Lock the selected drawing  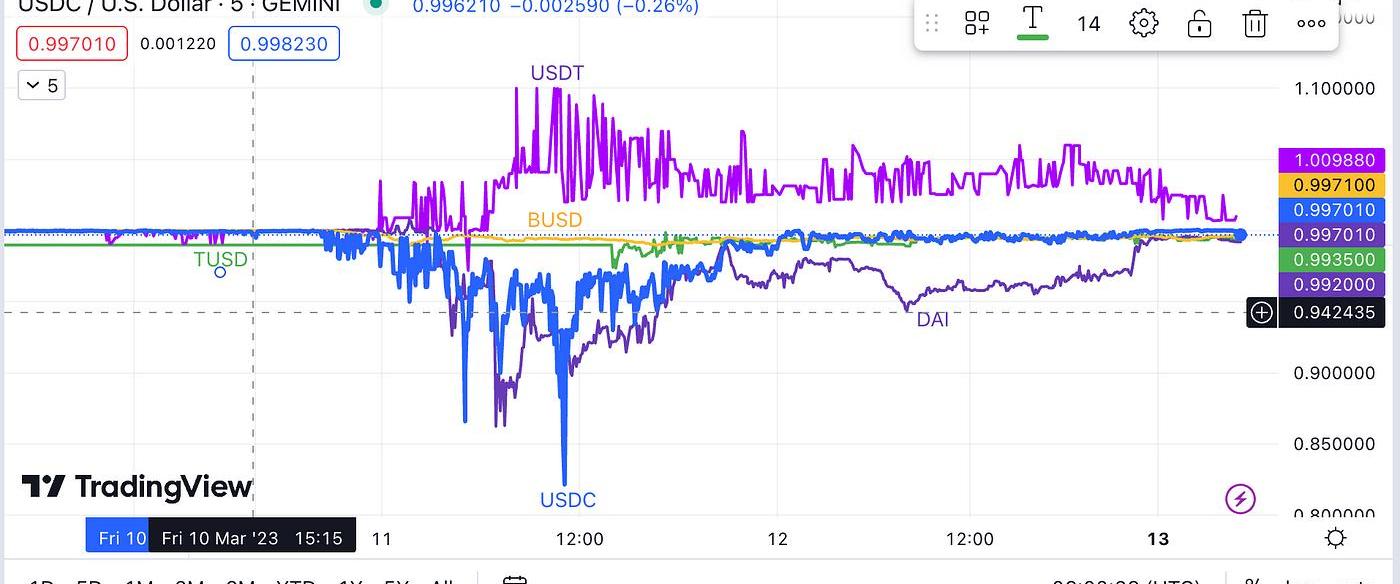1199,23
